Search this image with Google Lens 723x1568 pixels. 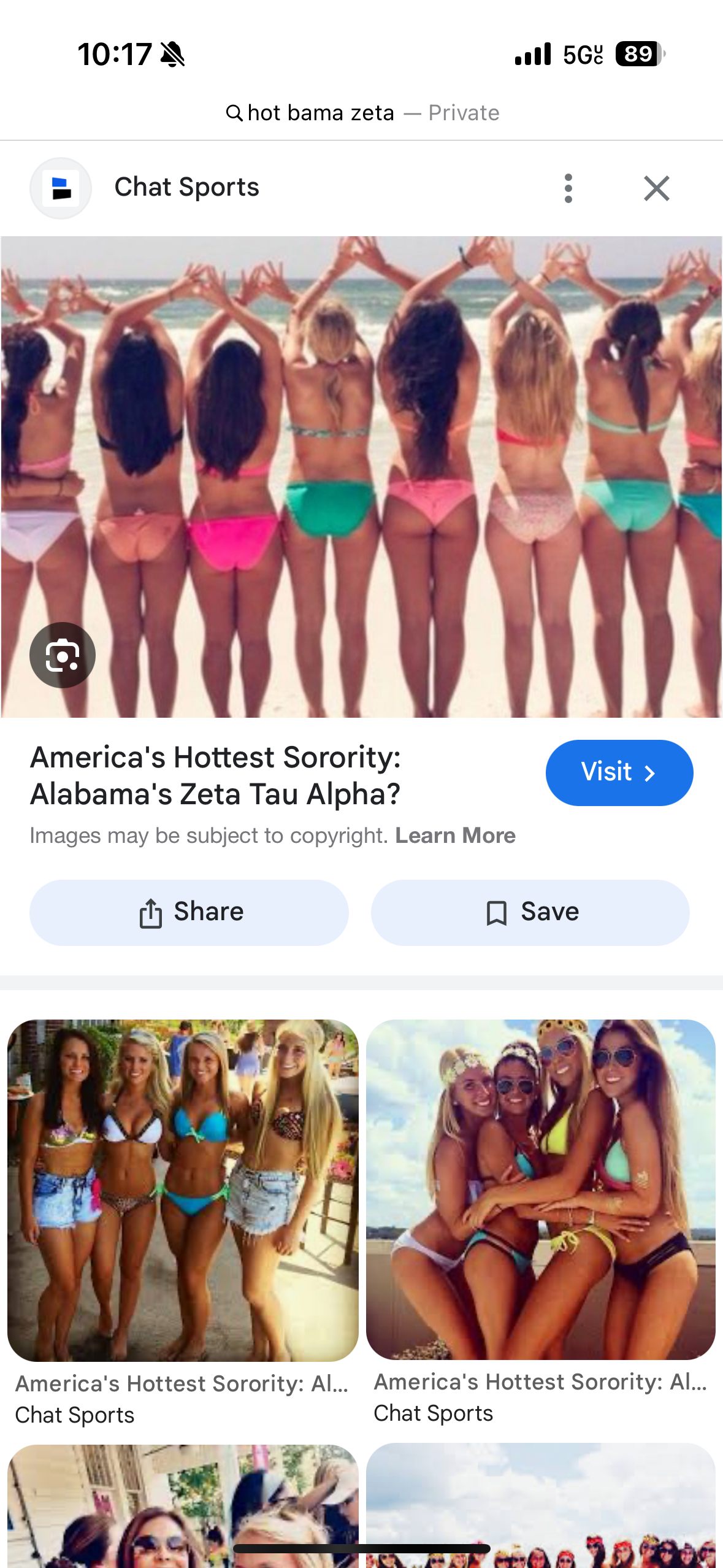[x=63, y=655]
